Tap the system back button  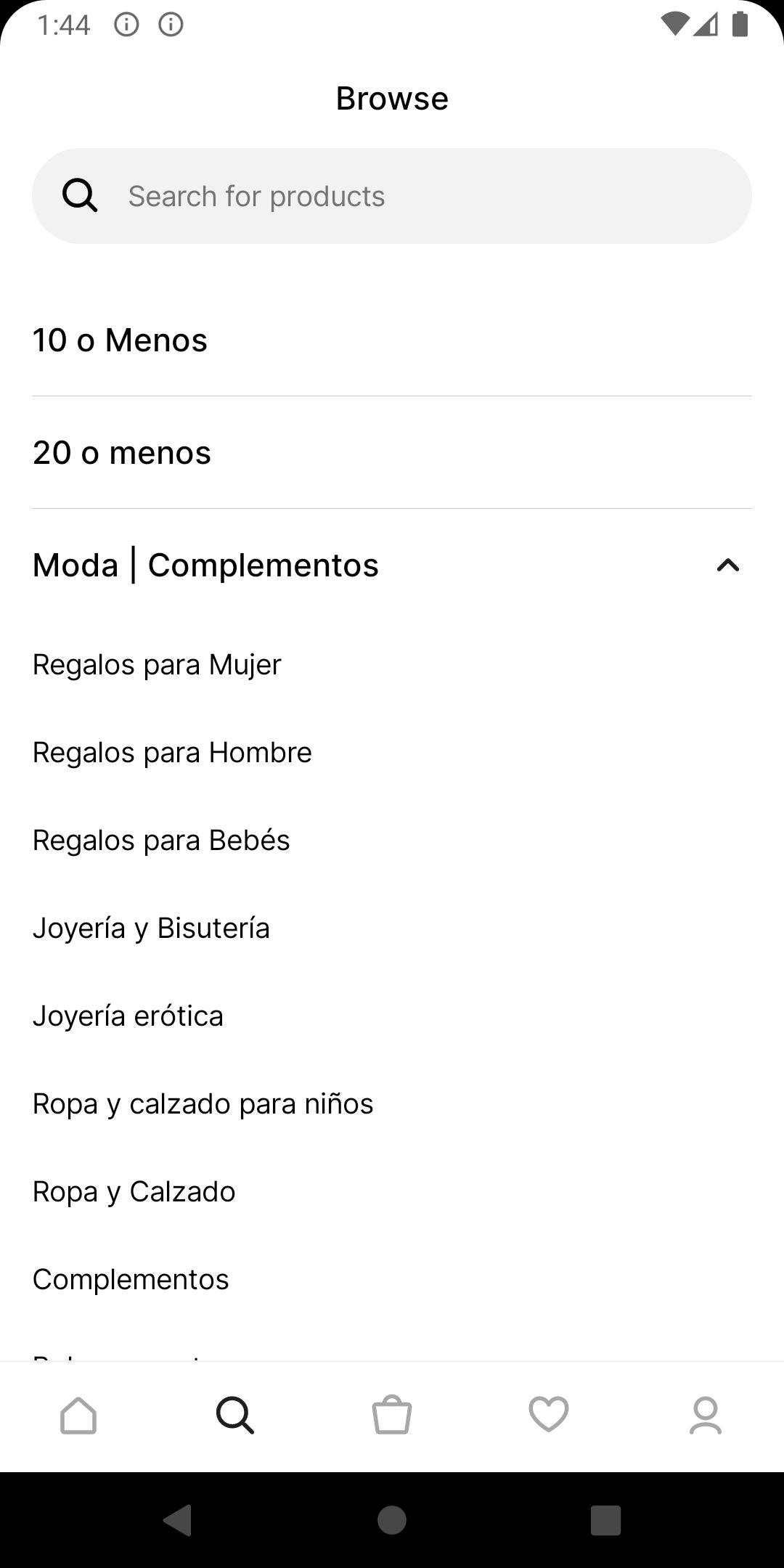click(178, 1519)
